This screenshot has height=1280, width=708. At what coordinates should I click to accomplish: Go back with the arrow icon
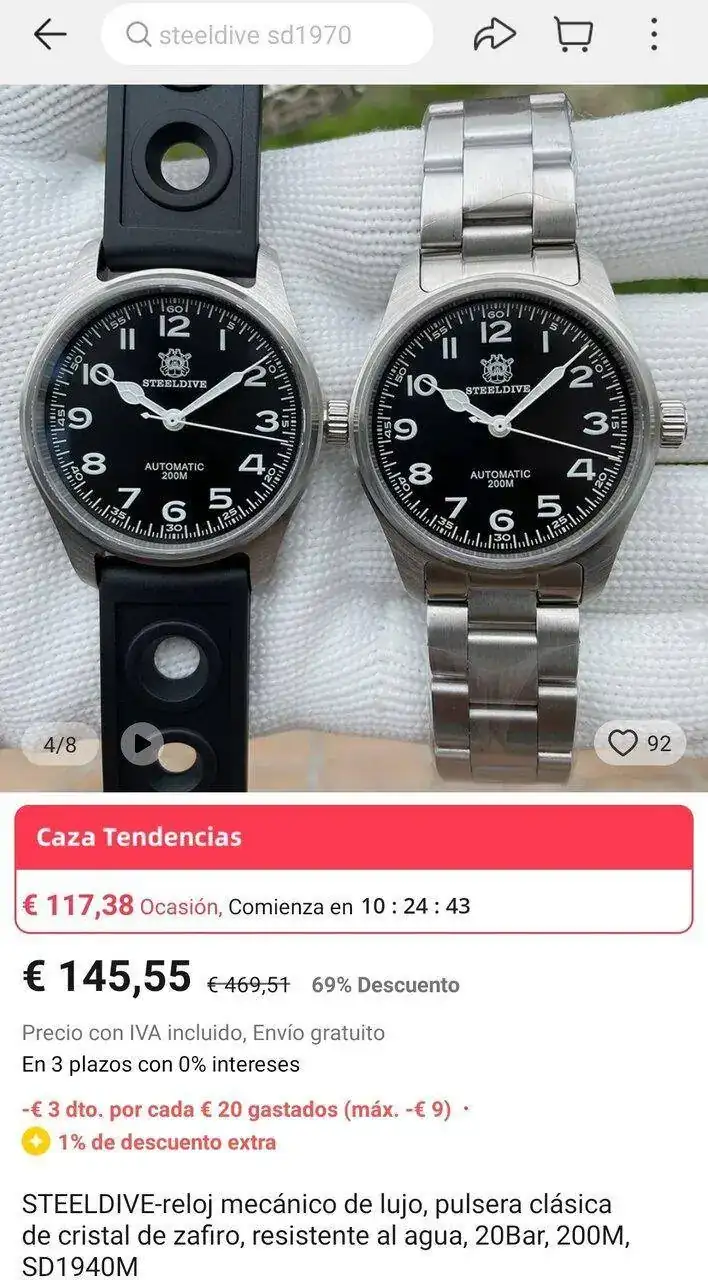(49, 35)
